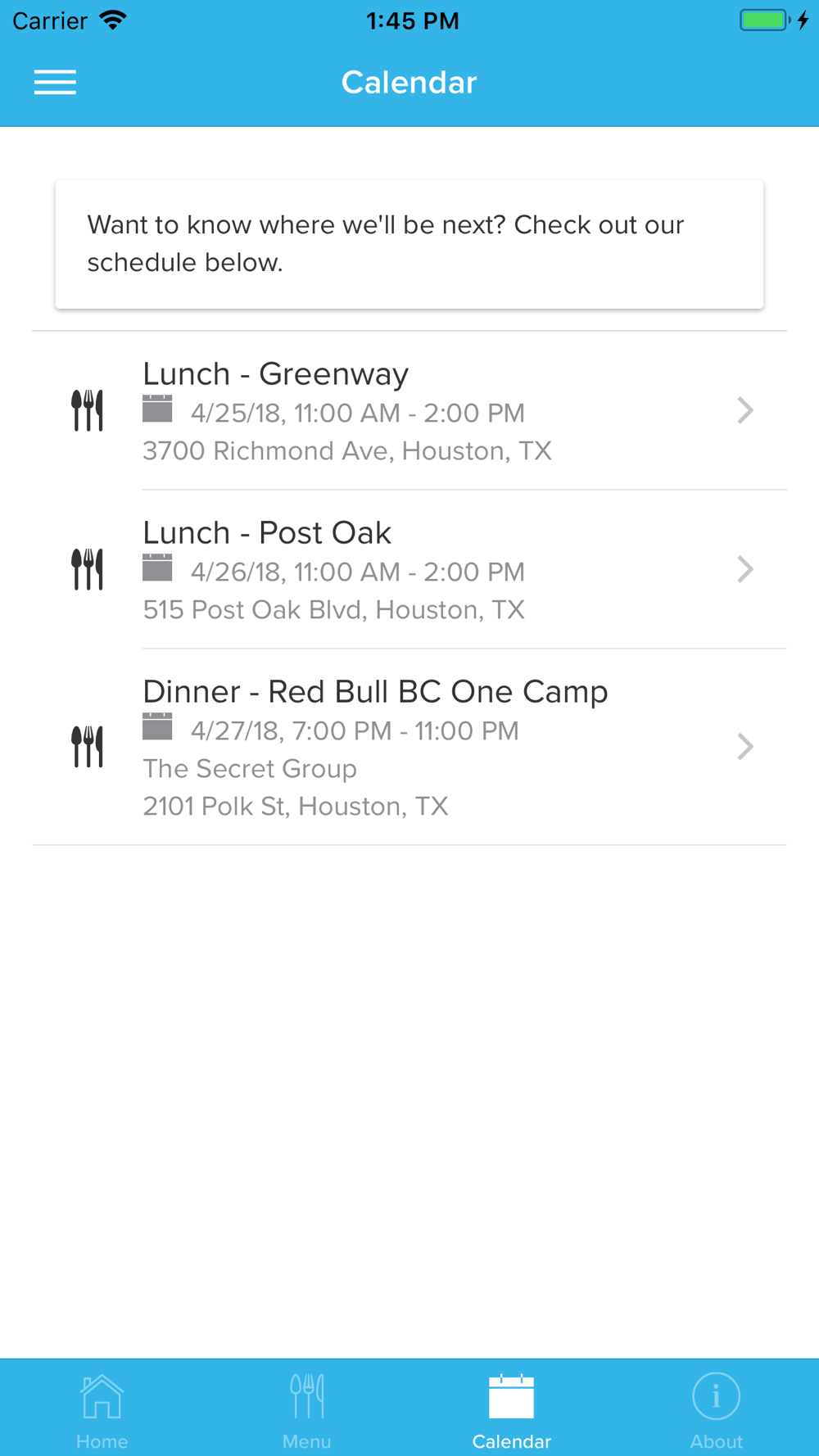Select Dinner - Red Bull BC One Camp
This screenshot has height=1456, width=819.
click(x=409, y=747)
